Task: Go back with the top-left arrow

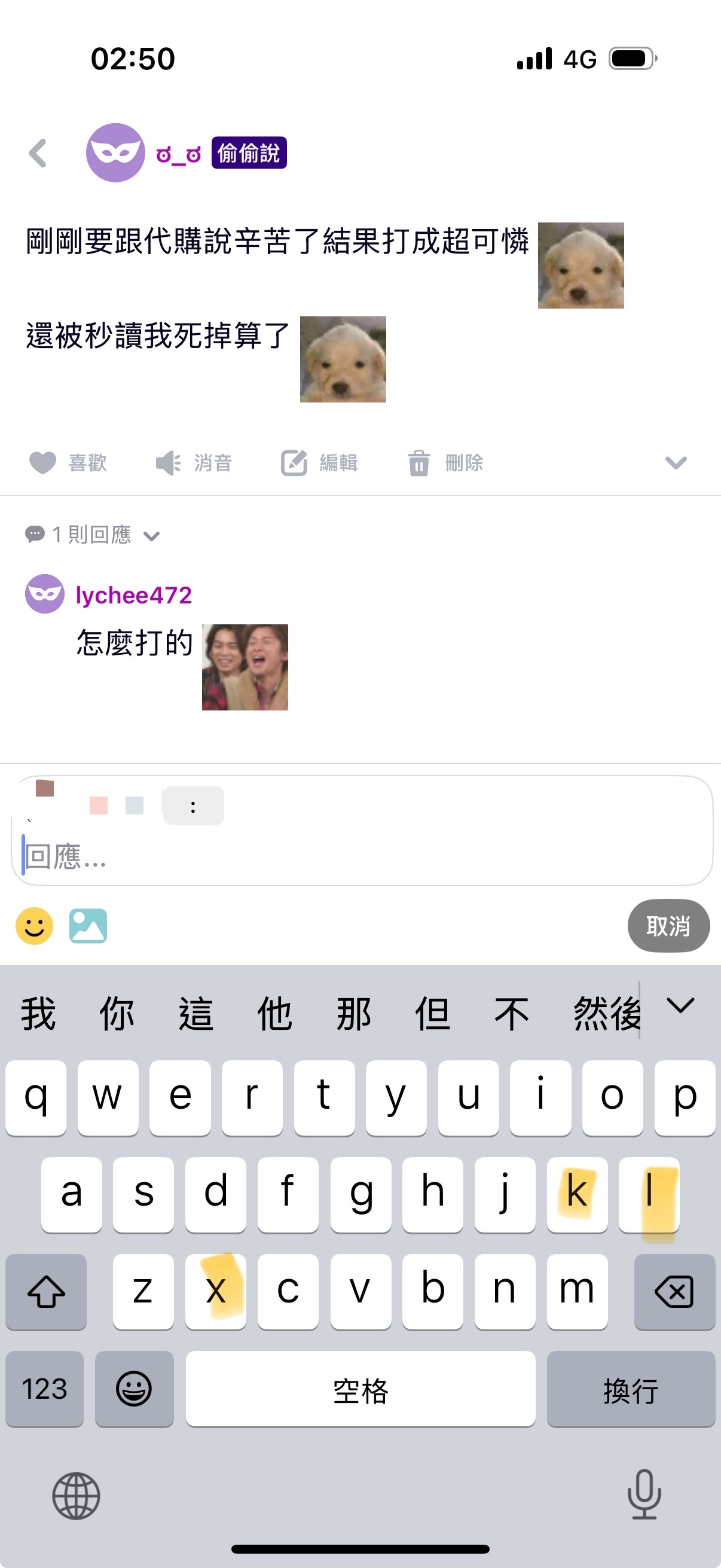Action: (x=38, y=152)
